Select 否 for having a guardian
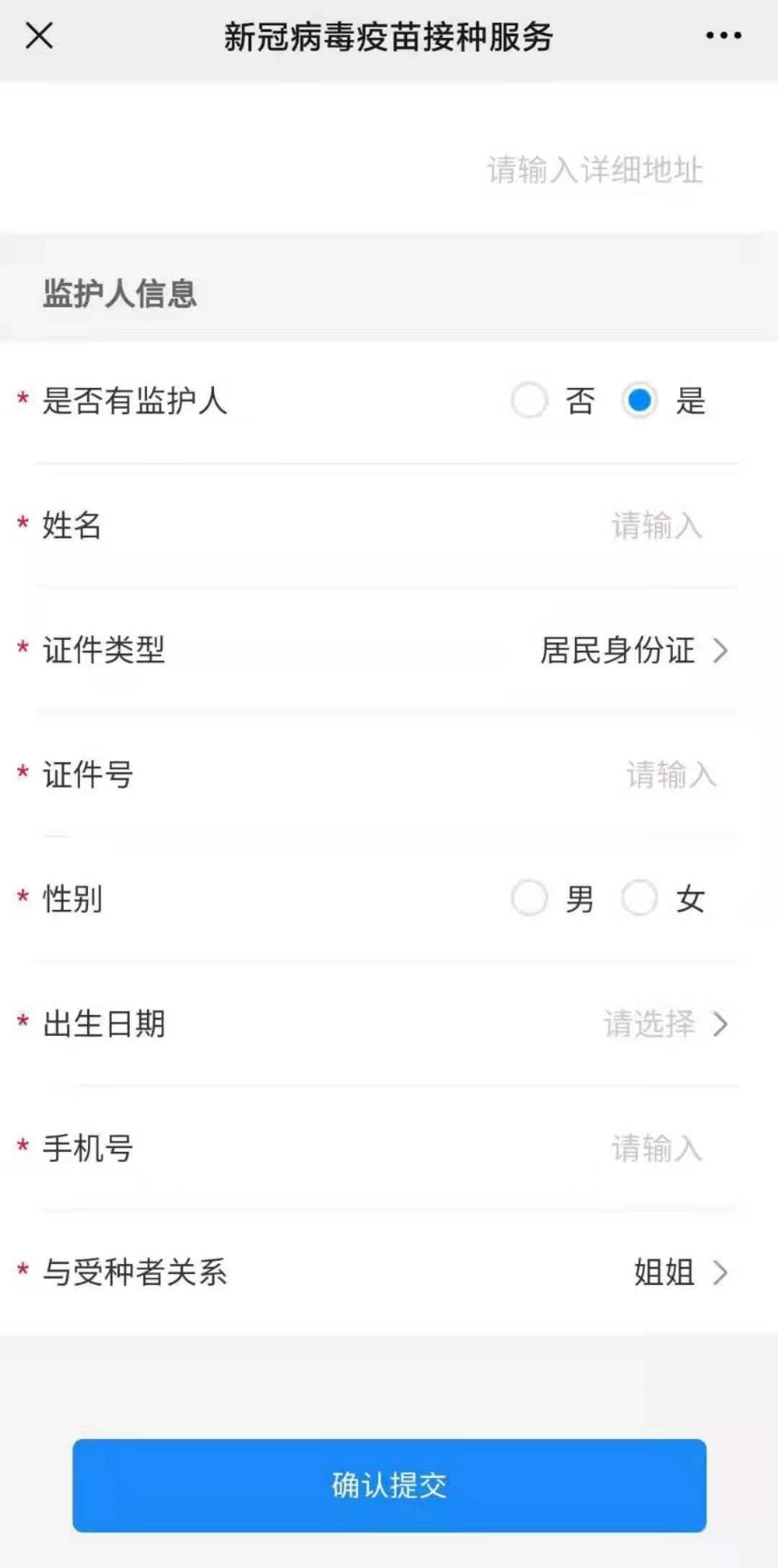Screen dimensions: 778x1568 (530, 400)
